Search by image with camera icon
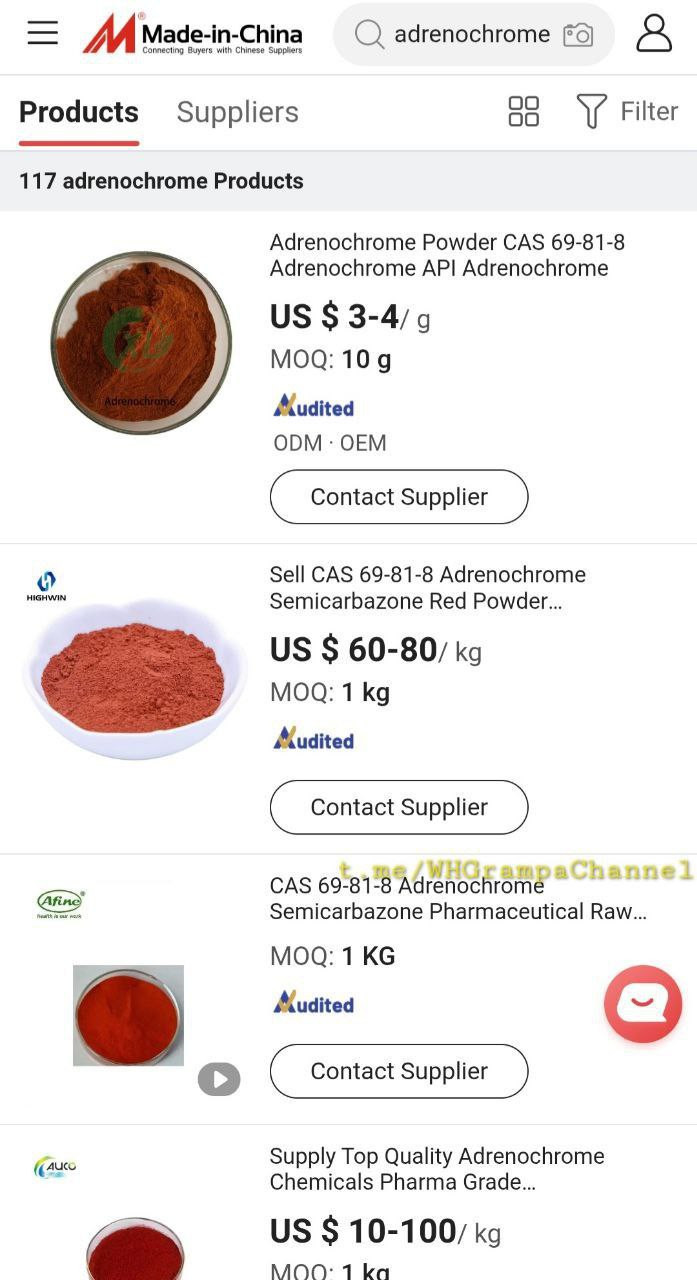The width and height of the screenshot is (697, 1280). click(x=578, y=35)
